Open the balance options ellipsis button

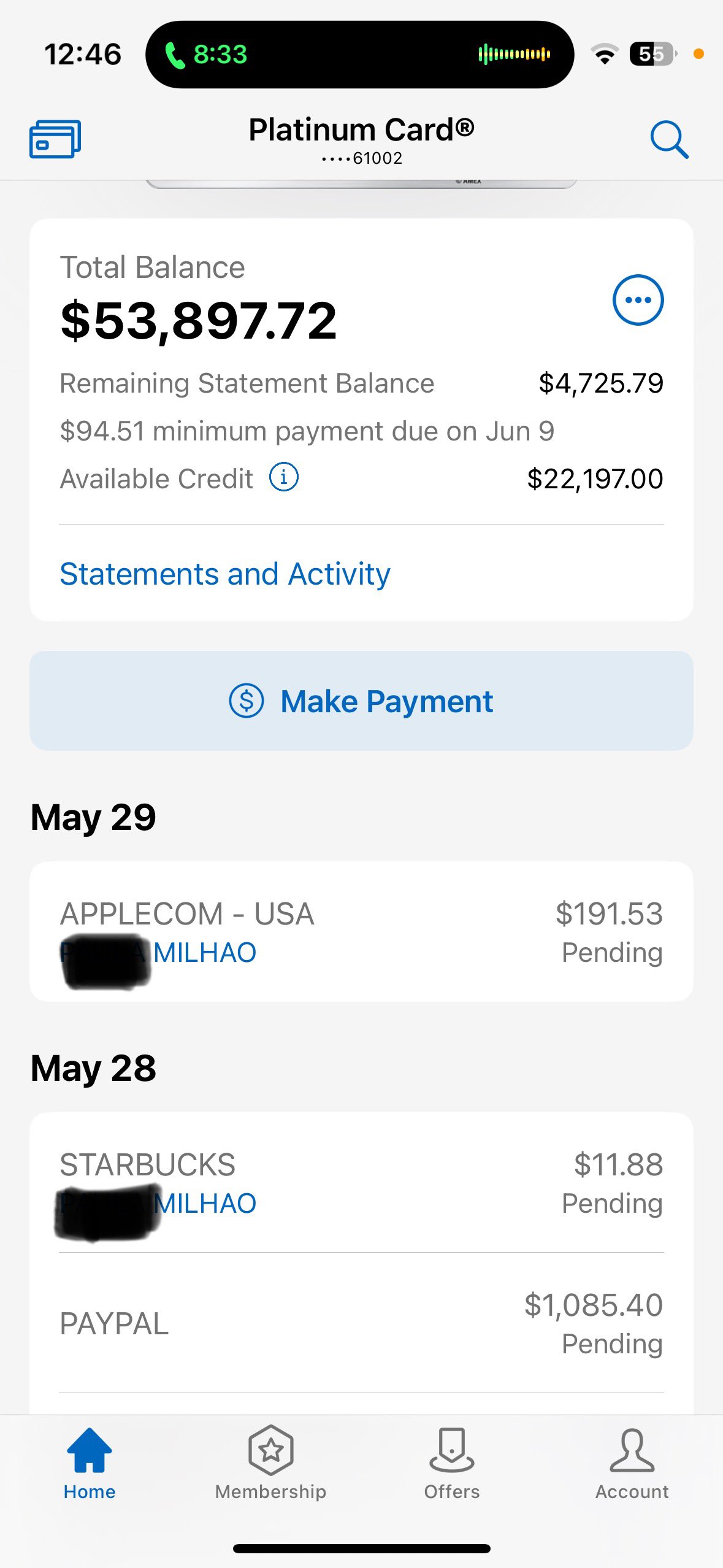click(x=638, y=300)
